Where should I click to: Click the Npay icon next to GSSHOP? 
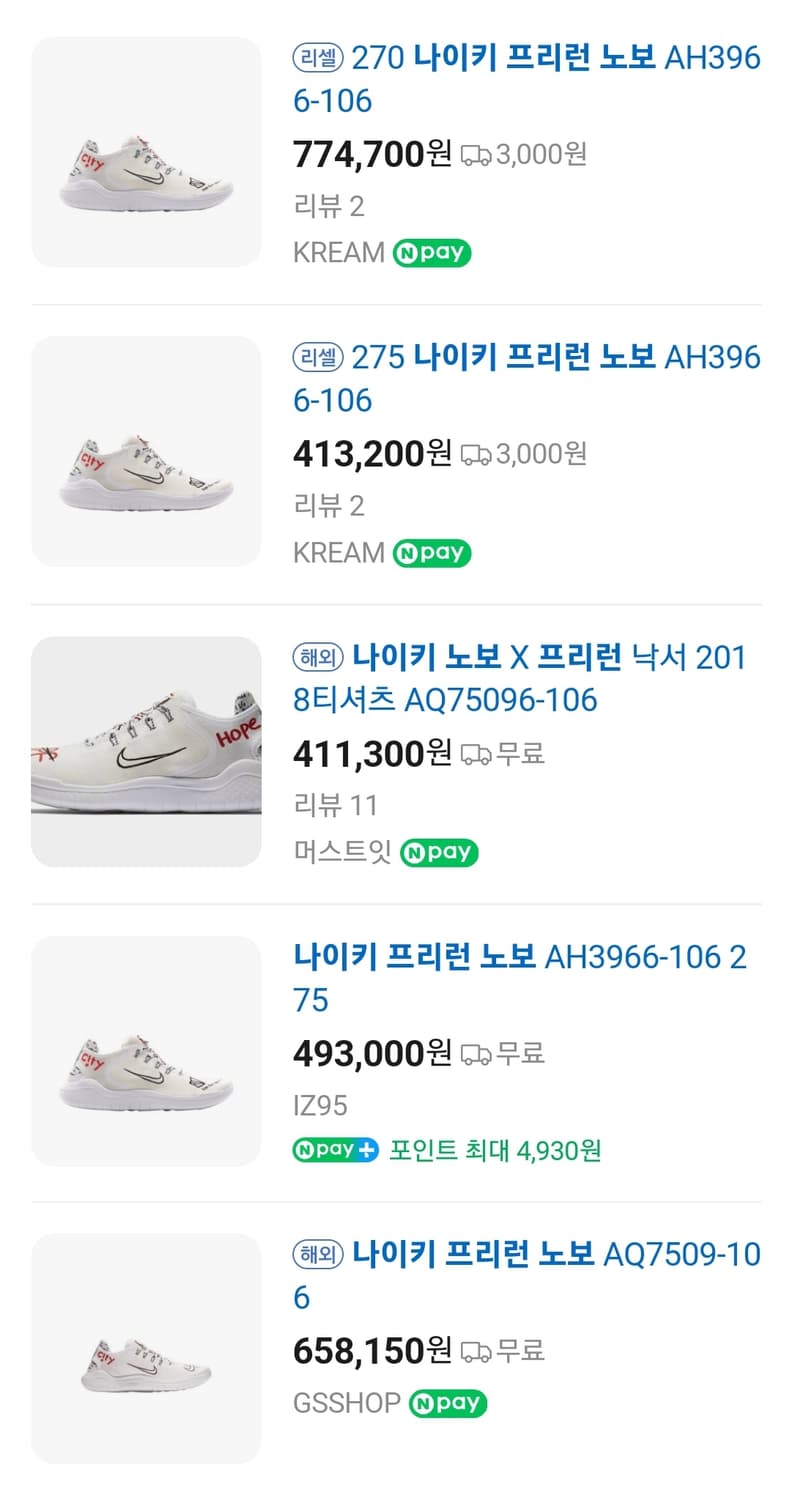(x=446, y=1403)
